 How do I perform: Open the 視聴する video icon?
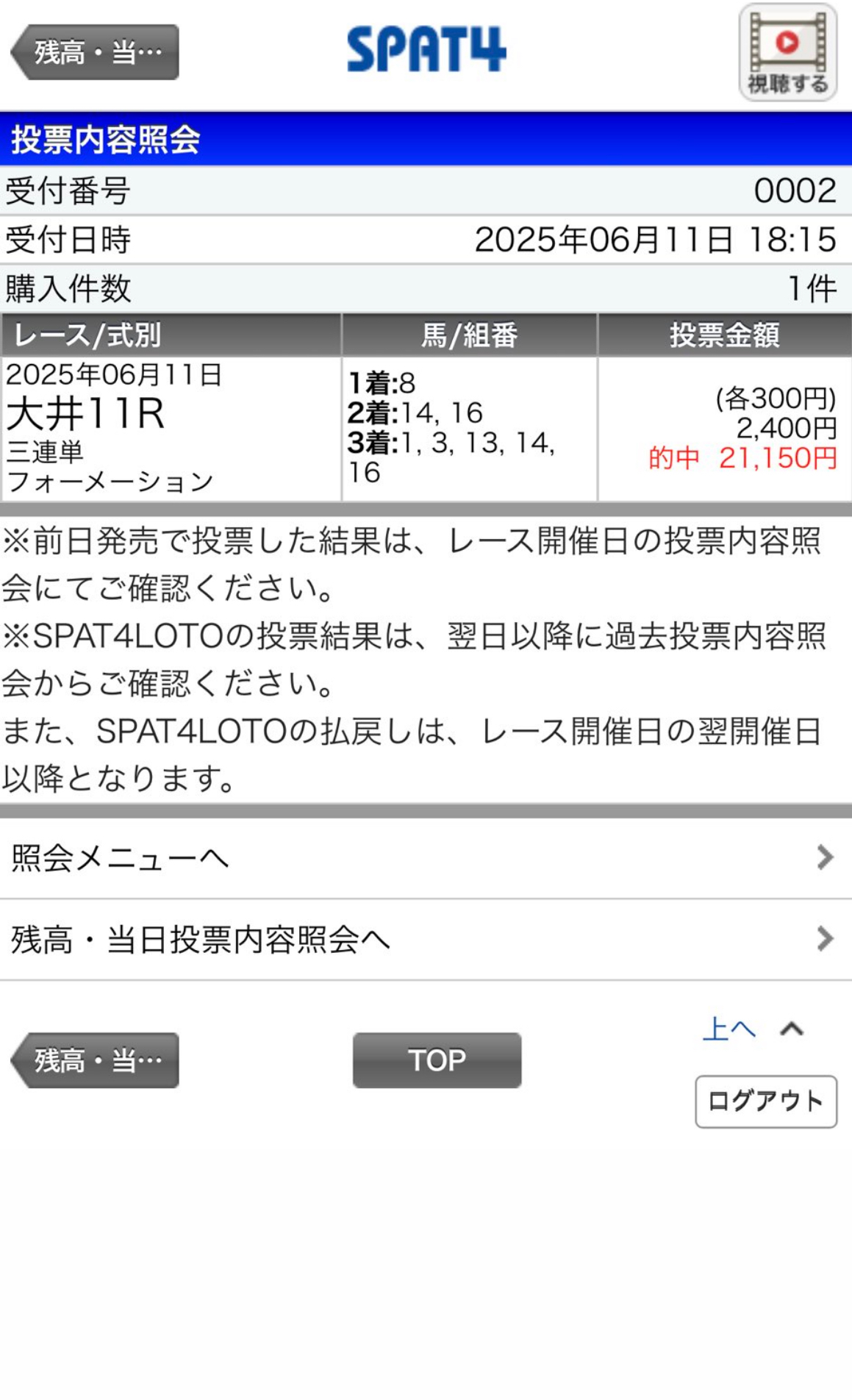788,52
